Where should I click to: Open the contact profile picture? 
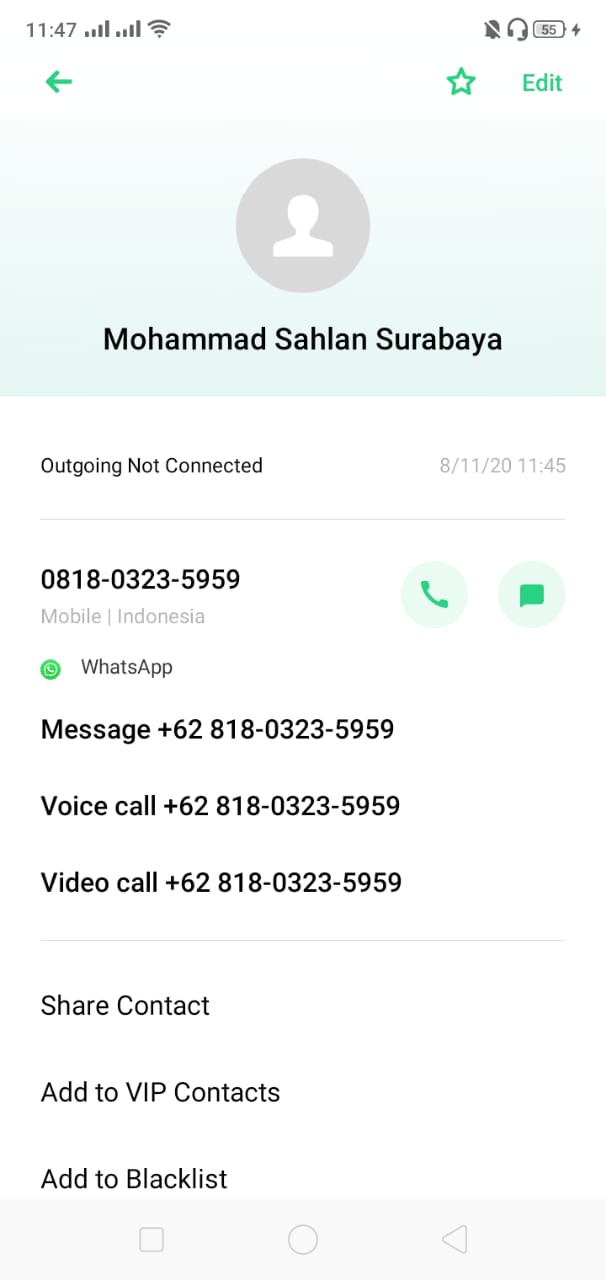[x=303, y=225]
